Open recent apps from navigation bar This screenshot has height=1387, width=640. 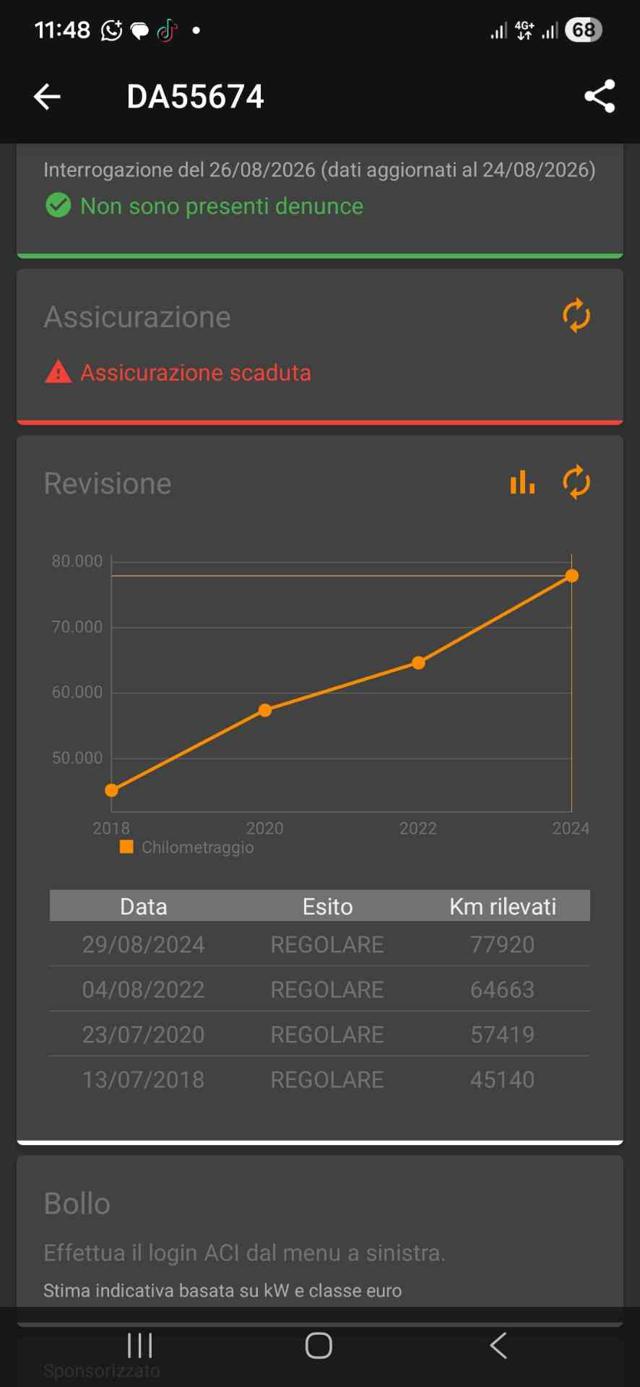tap(140, 1345)
